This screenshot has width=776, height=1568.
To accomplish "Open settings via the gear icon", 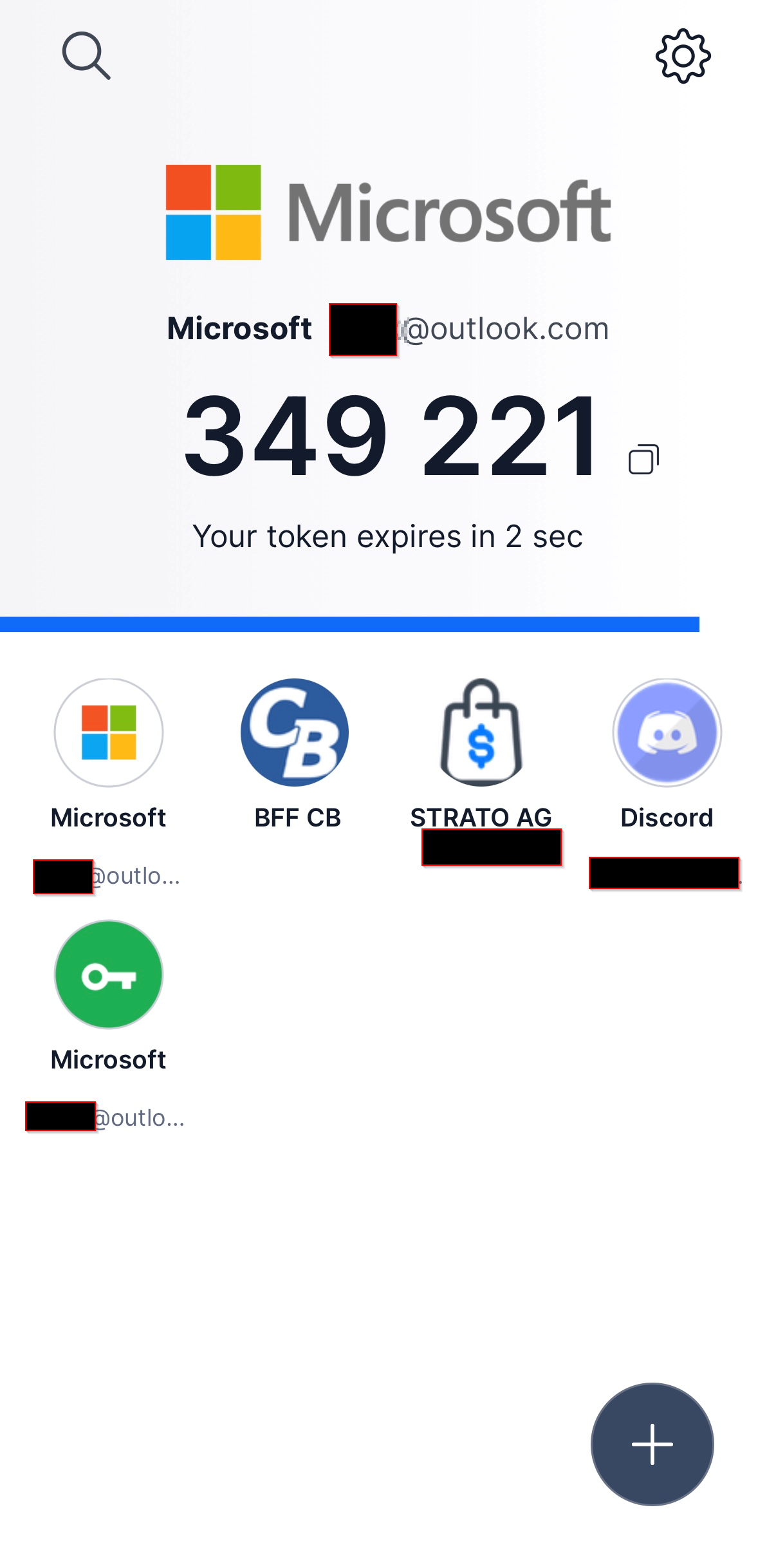I will [x=683, y=56].
